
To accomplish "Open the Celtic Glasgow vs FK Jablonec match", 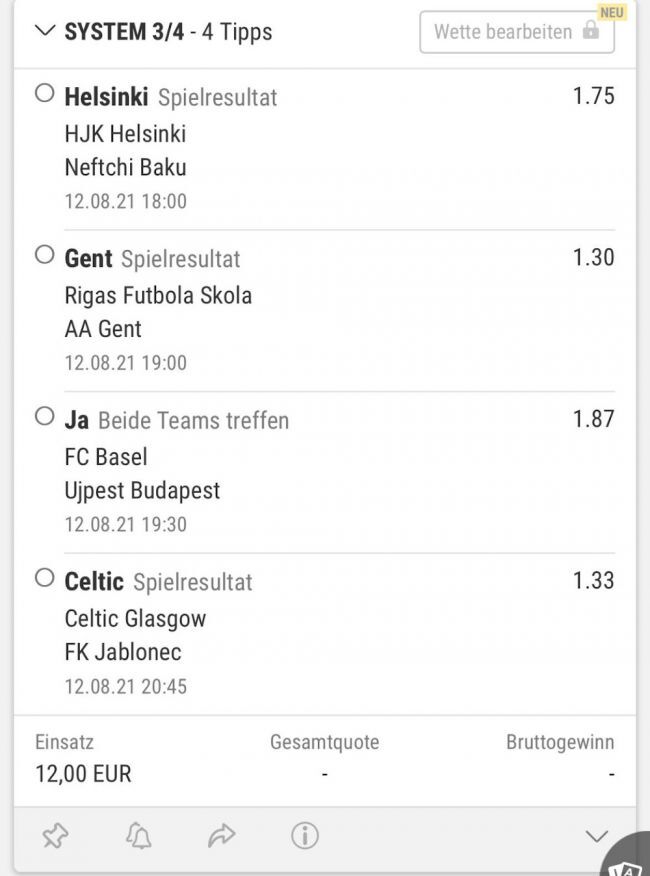I will 135,635.
